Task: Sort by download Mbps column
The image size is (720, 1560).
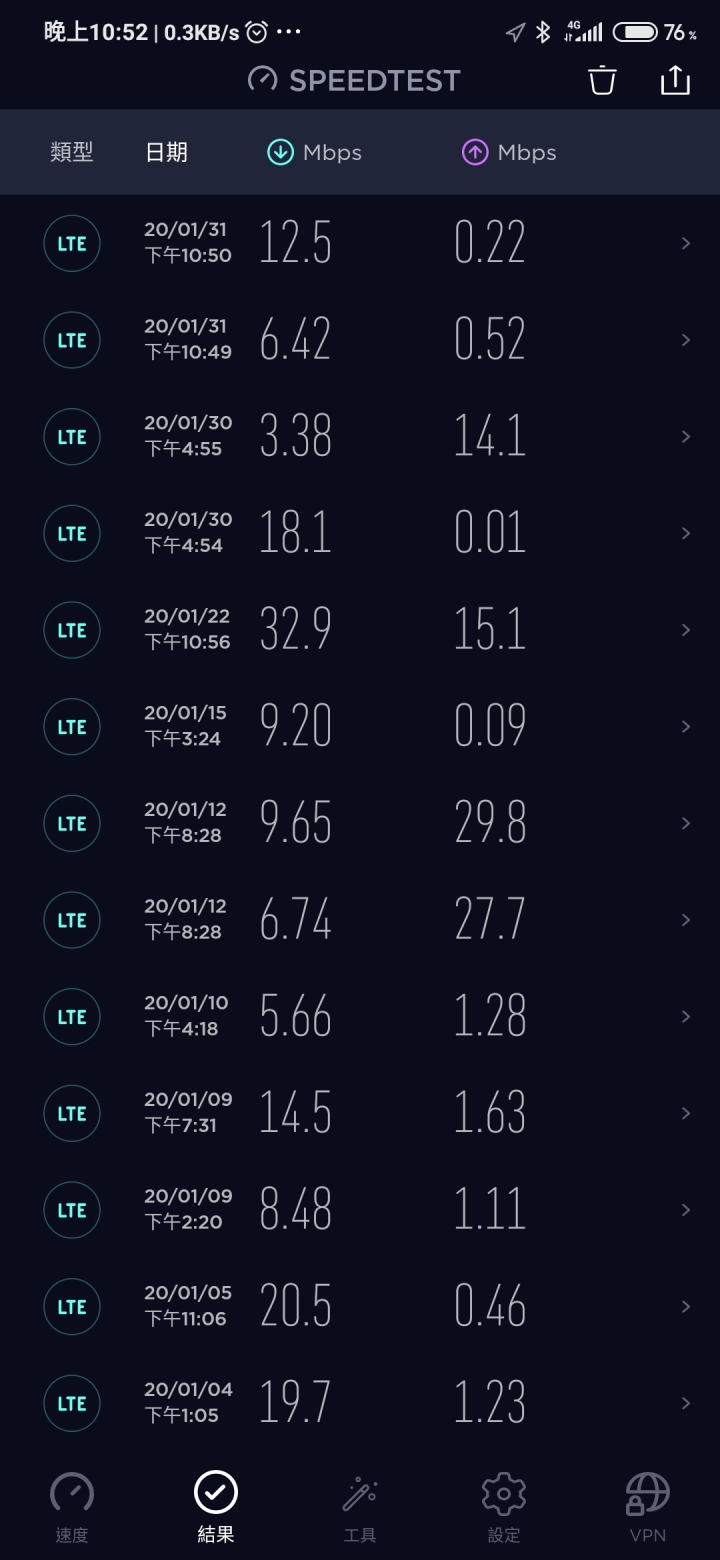Action: [x=314, y=152]
